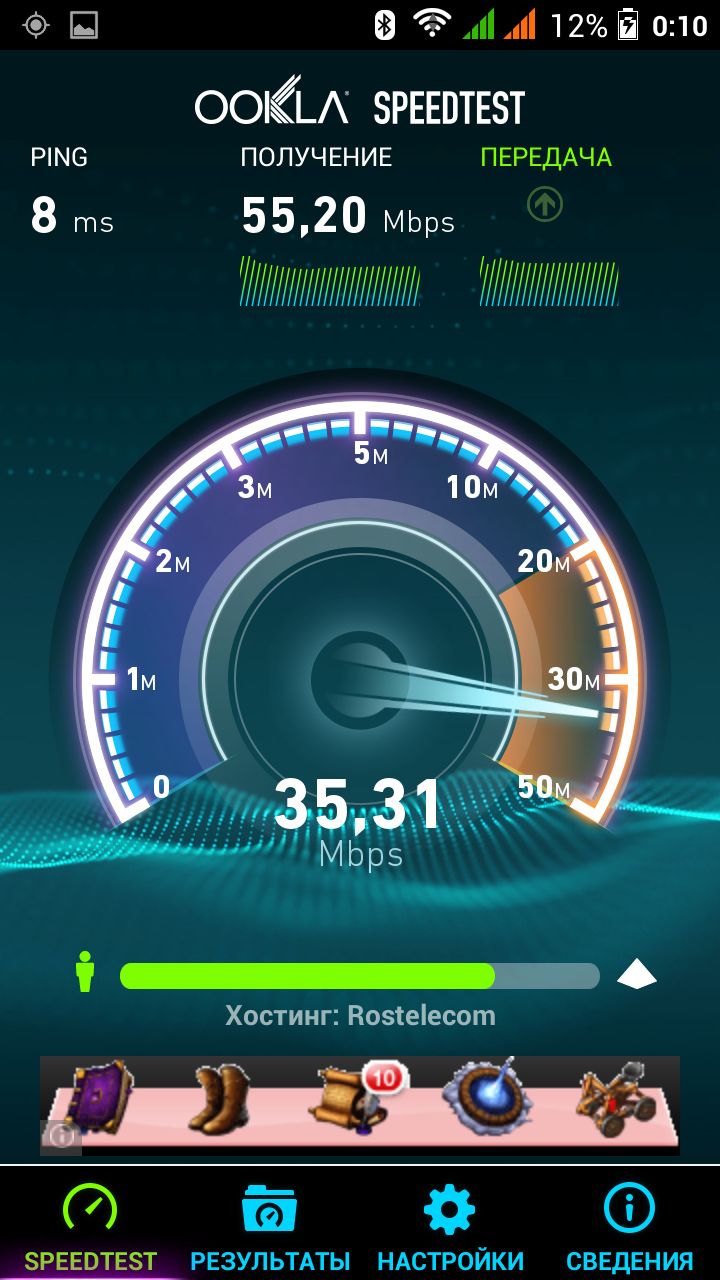
Task: Tap the ad info icon
Action: (x=60, y=1136)
